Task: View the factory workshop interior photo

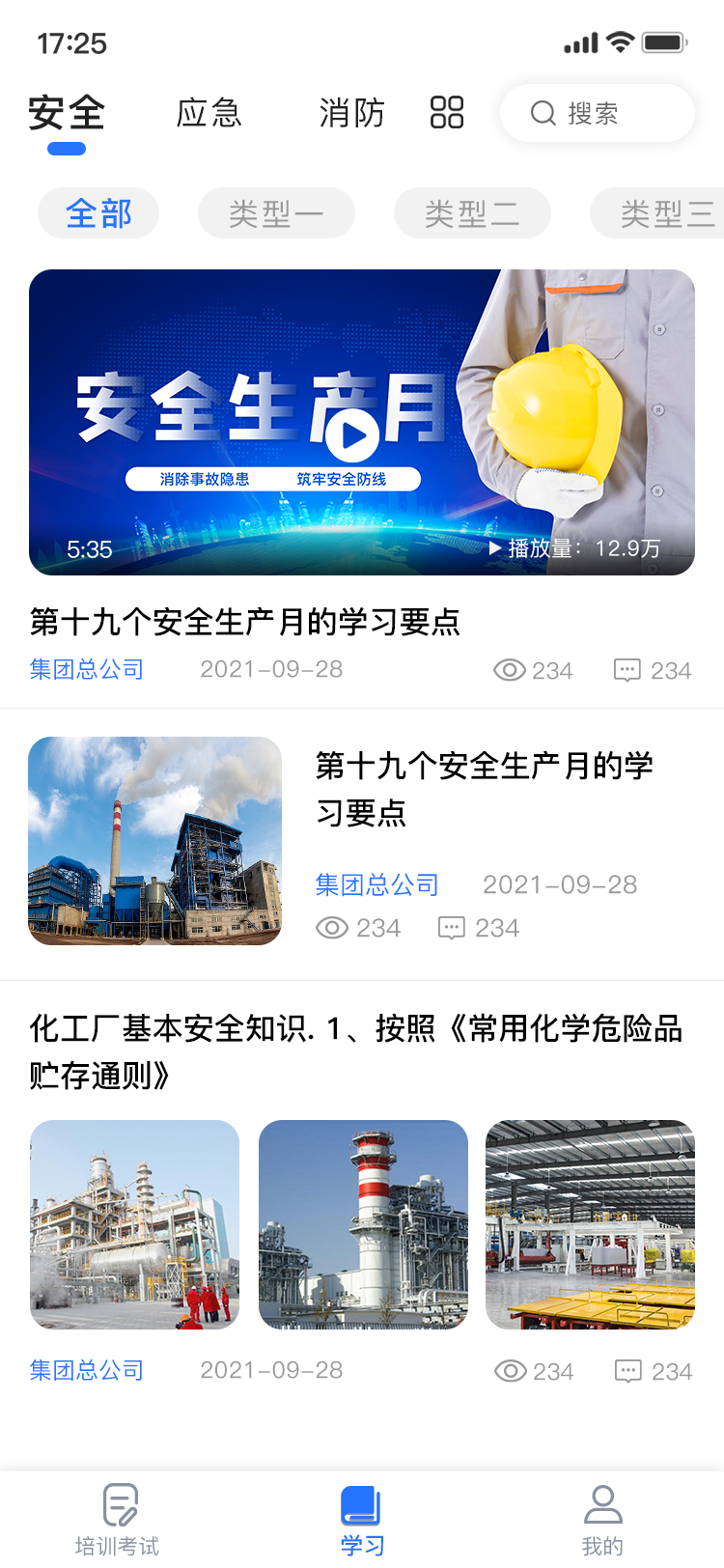Action: click(590, 1224)
